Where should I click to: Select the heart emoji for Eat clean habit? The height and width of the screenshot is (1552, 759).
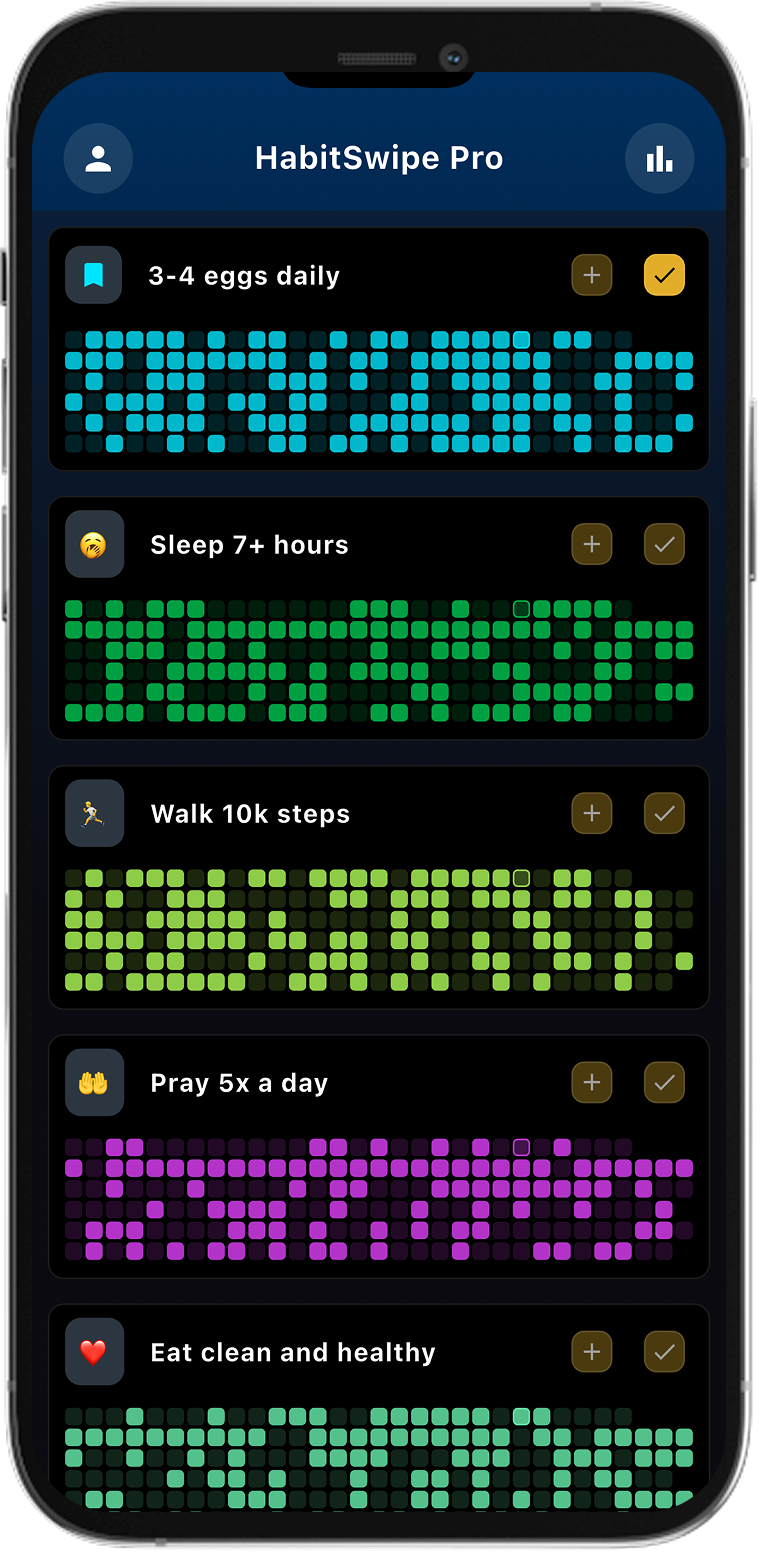[94, 1351]
